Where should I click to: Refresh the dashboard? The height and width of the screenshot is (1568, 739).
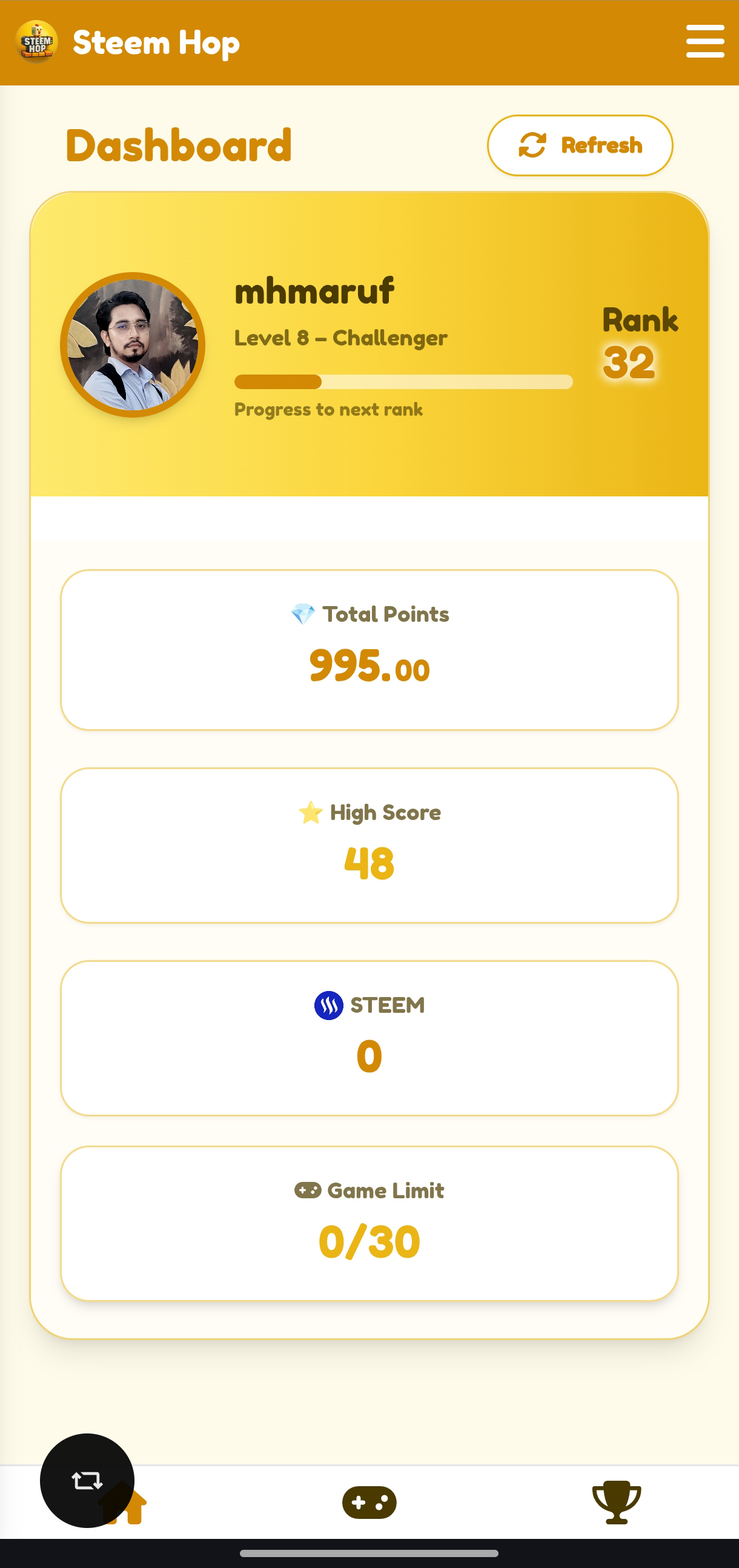click(x=580, y=145)
